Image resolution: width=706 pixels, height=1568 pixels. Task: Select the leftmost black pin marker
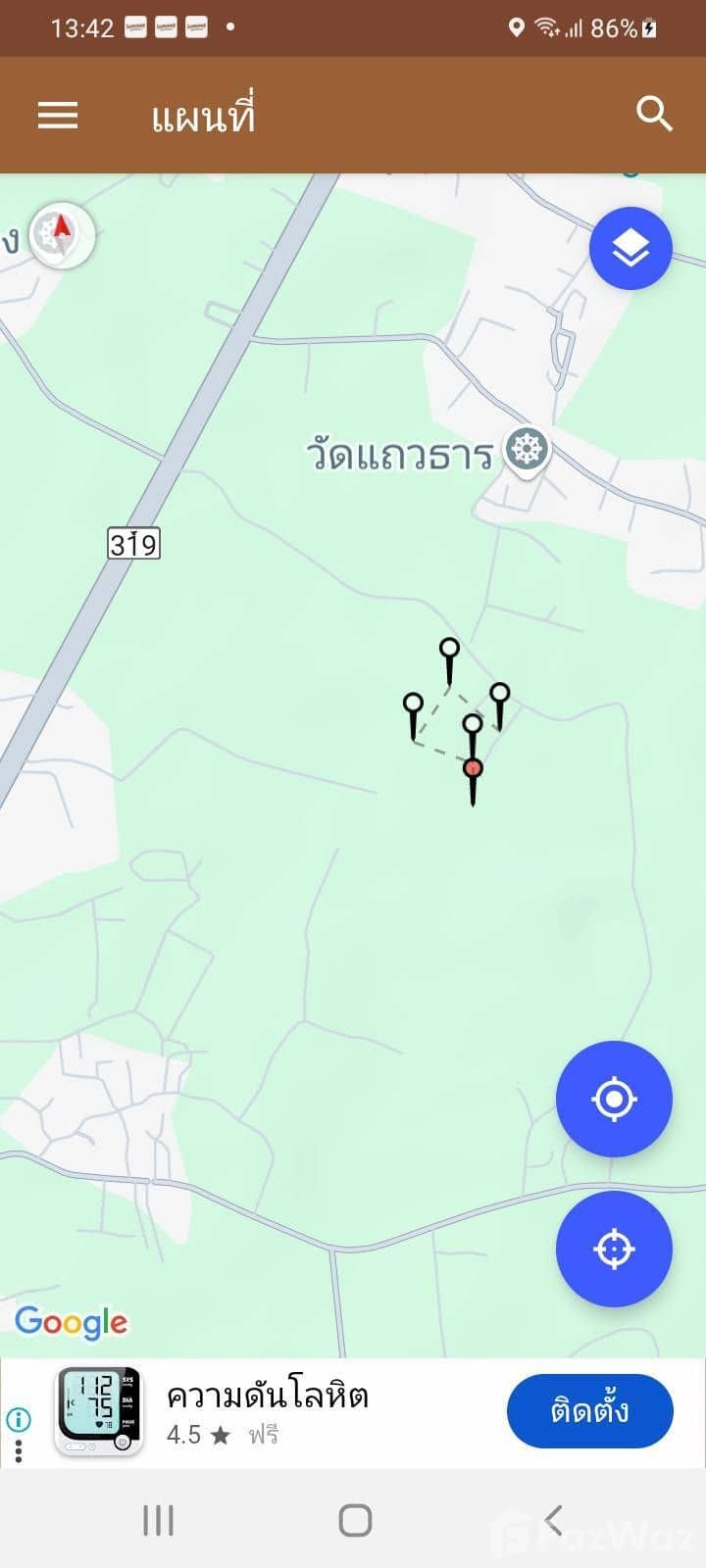[412, 704]
